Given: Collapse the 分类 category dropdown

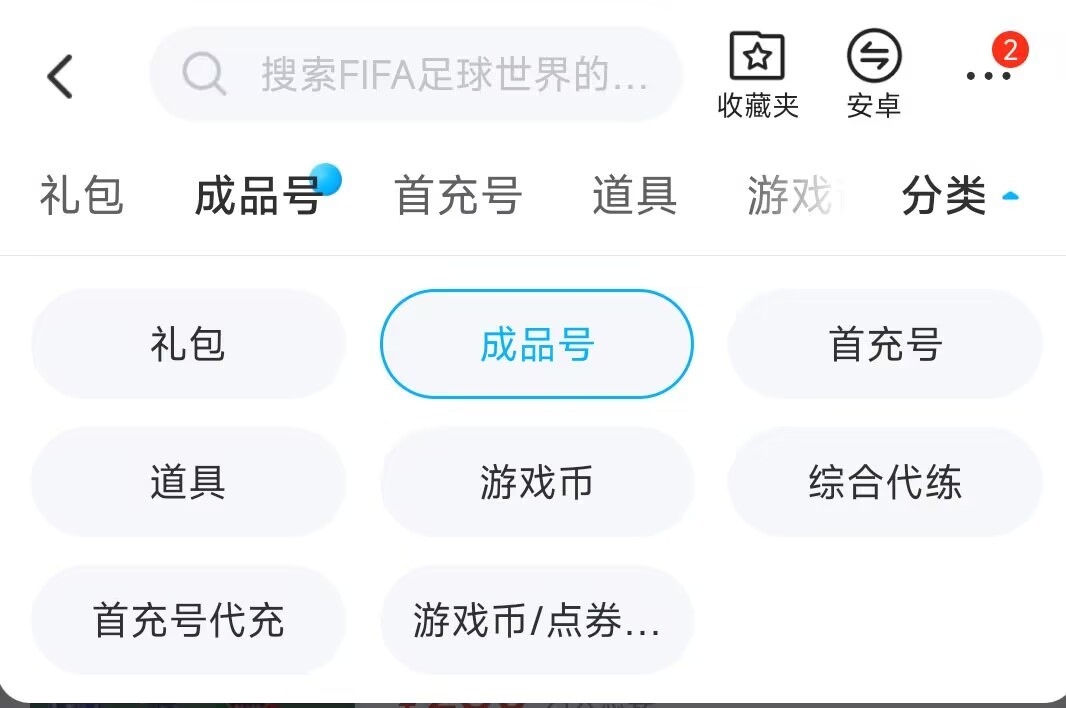Looking at the screenshot, I should click(959, 195).
